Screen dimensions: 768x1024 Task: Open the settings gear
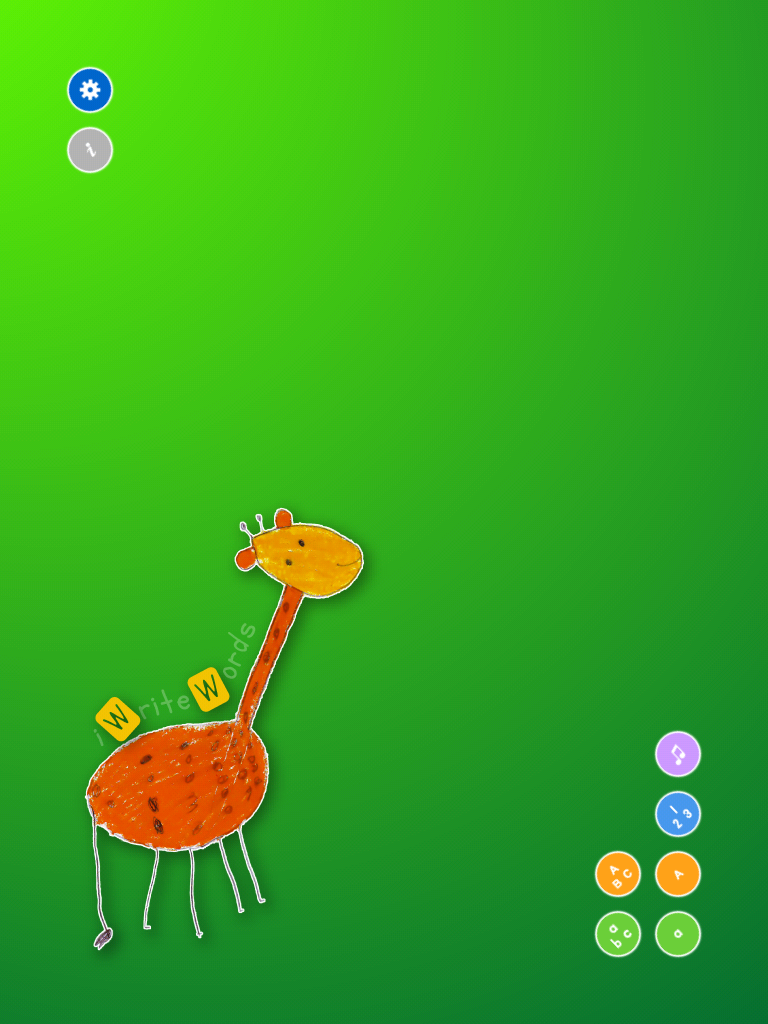(x=90, y=90)
